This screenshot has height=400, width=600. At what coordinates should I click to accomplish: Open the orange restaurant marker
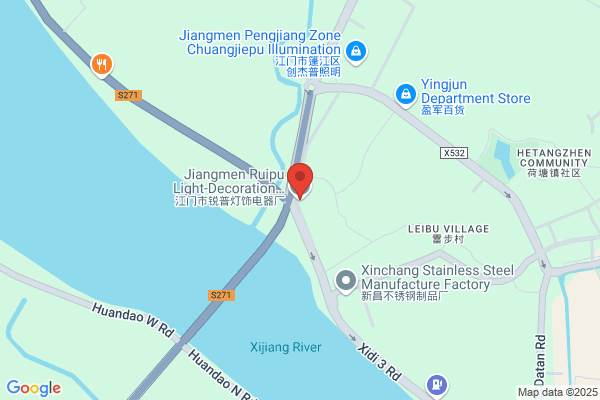pyautogui.click(x=102, y=65)
